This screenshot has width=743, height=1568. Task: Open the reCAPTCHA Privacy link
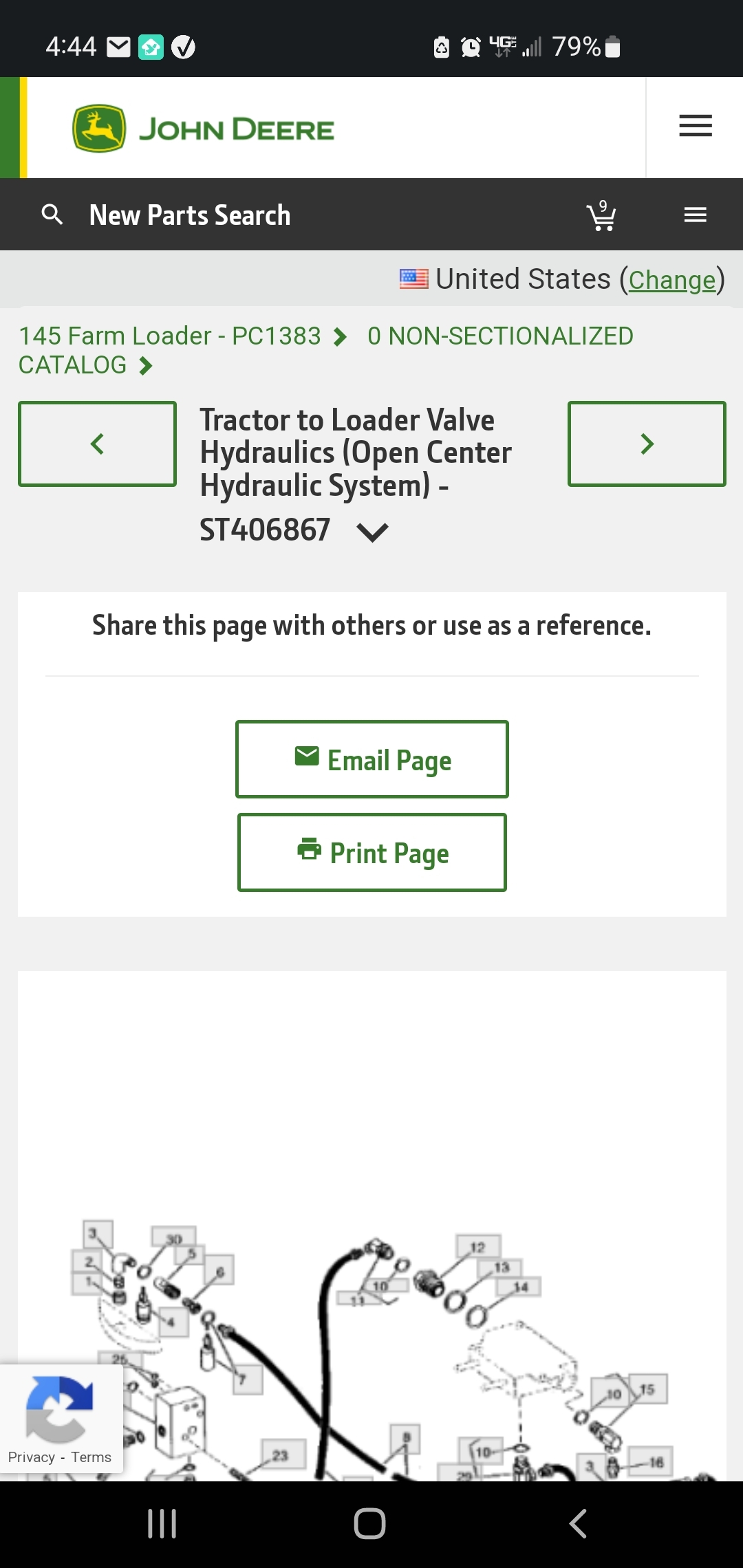[32, 1457]
